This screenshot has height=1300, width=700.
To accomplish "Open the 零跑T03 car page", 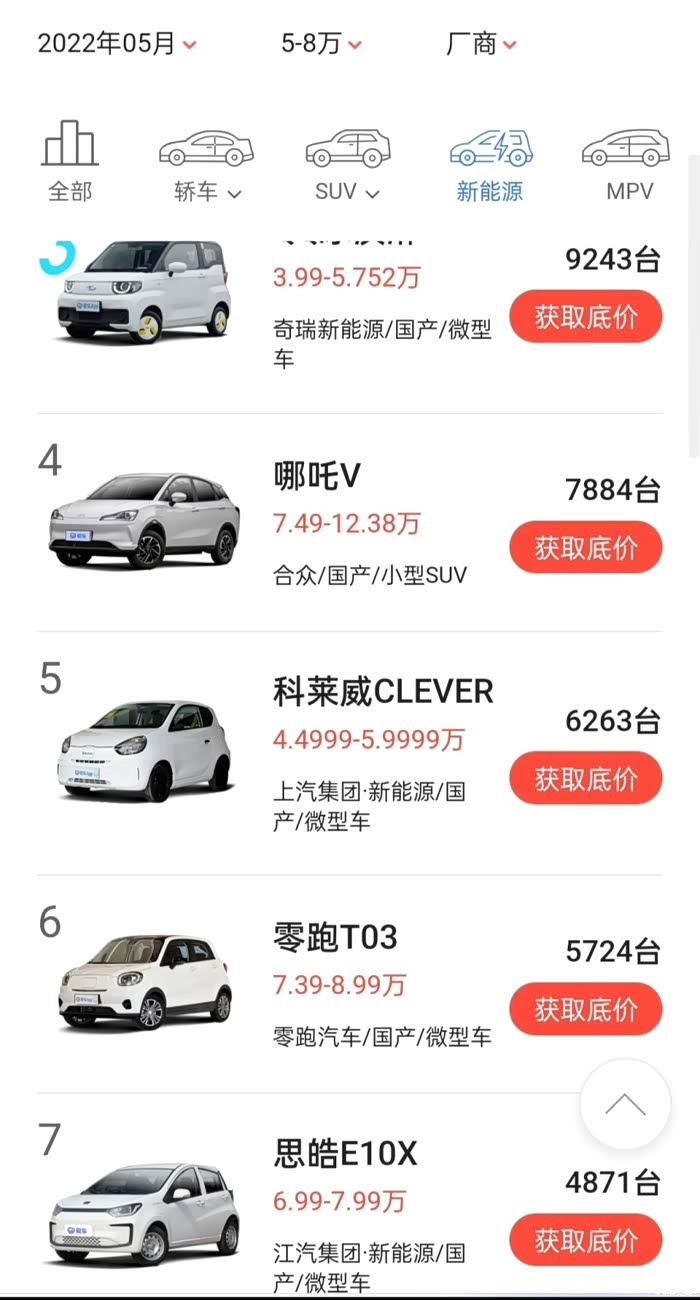I will pos(335,937).
